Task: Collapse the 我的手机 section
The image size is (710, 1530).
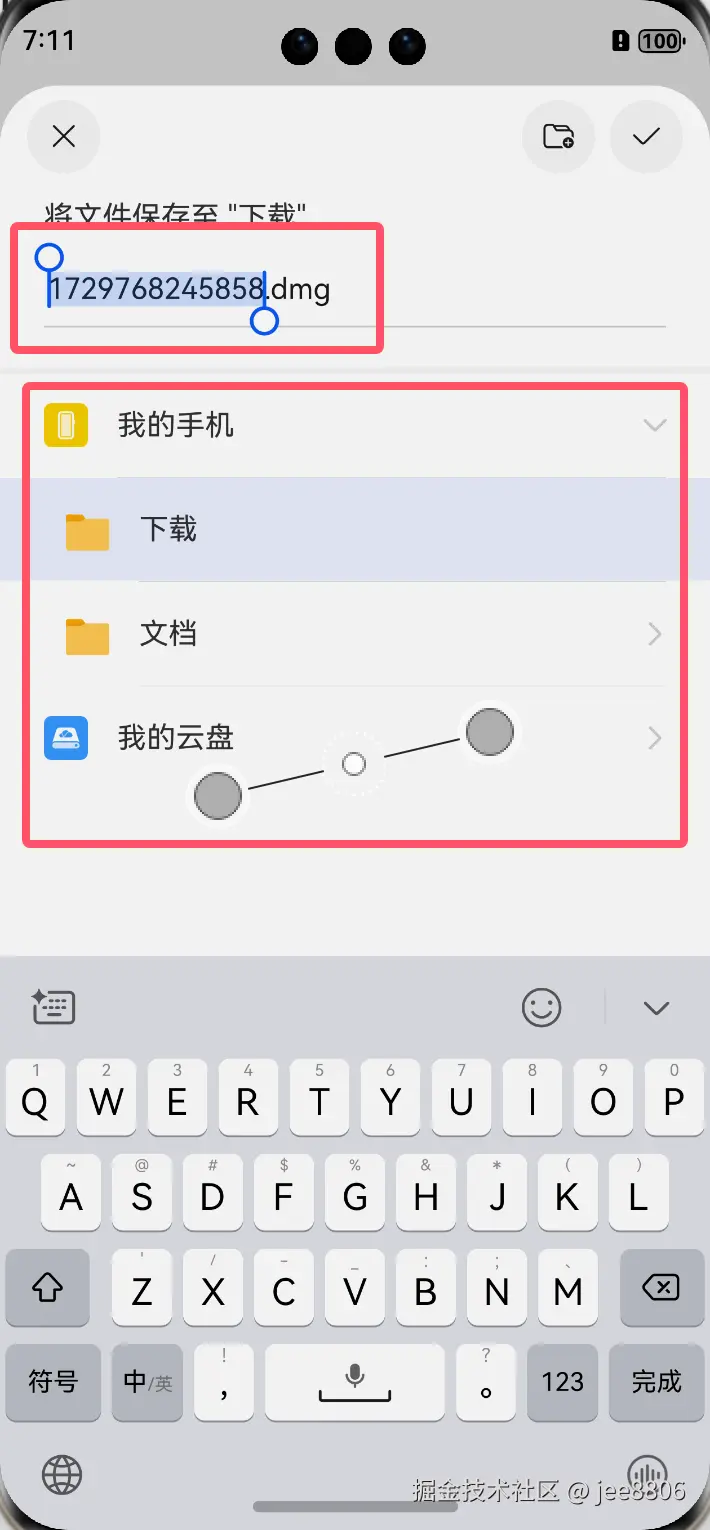Action: tap(654, 425)
